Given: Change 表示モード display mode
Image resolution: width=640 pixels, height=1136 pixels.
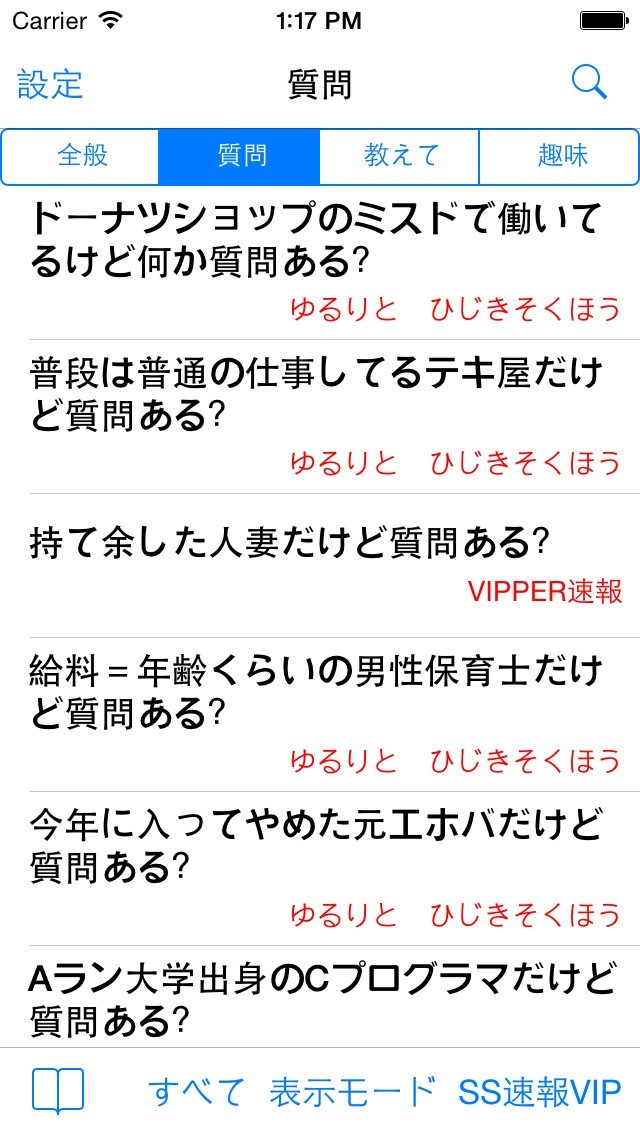Looking at the screenshot, I should click(352, 1092).
